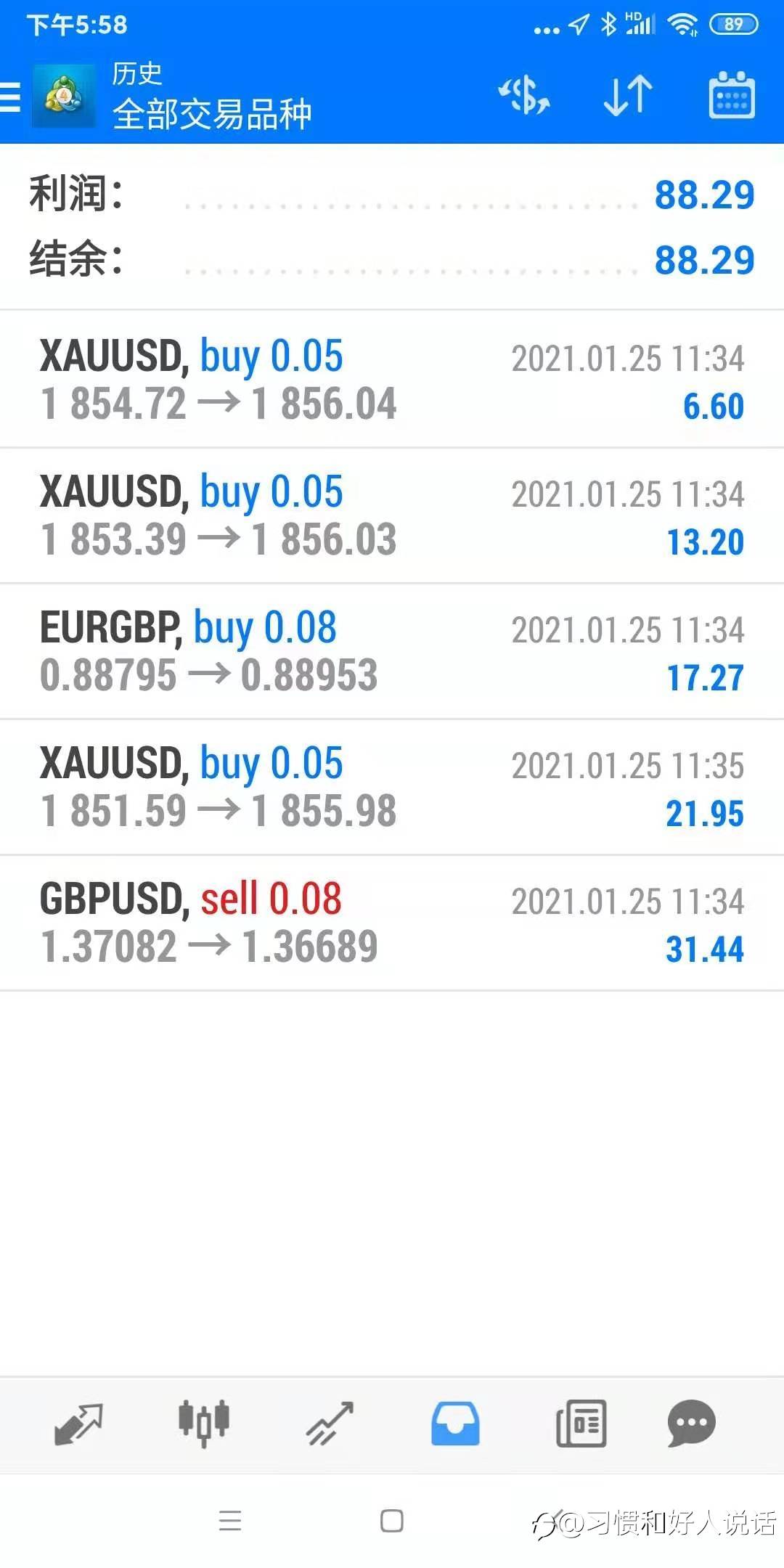Open the XAUUSD trade with profit 21.95
This screenshot has width=784, height=1568.
[392, 787]
